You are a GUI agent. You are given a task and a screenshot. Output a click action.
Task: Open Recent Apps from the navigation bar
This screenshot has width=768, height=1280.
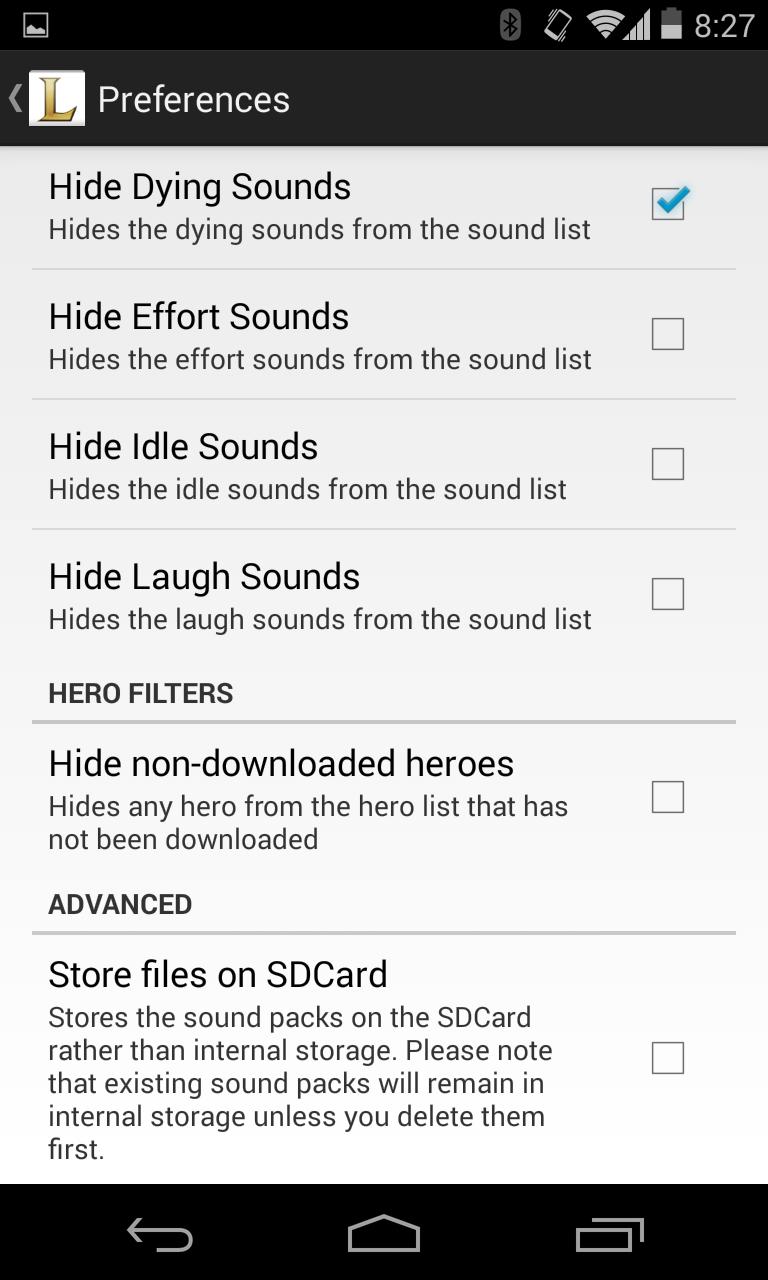click(x=610, y=1235)
